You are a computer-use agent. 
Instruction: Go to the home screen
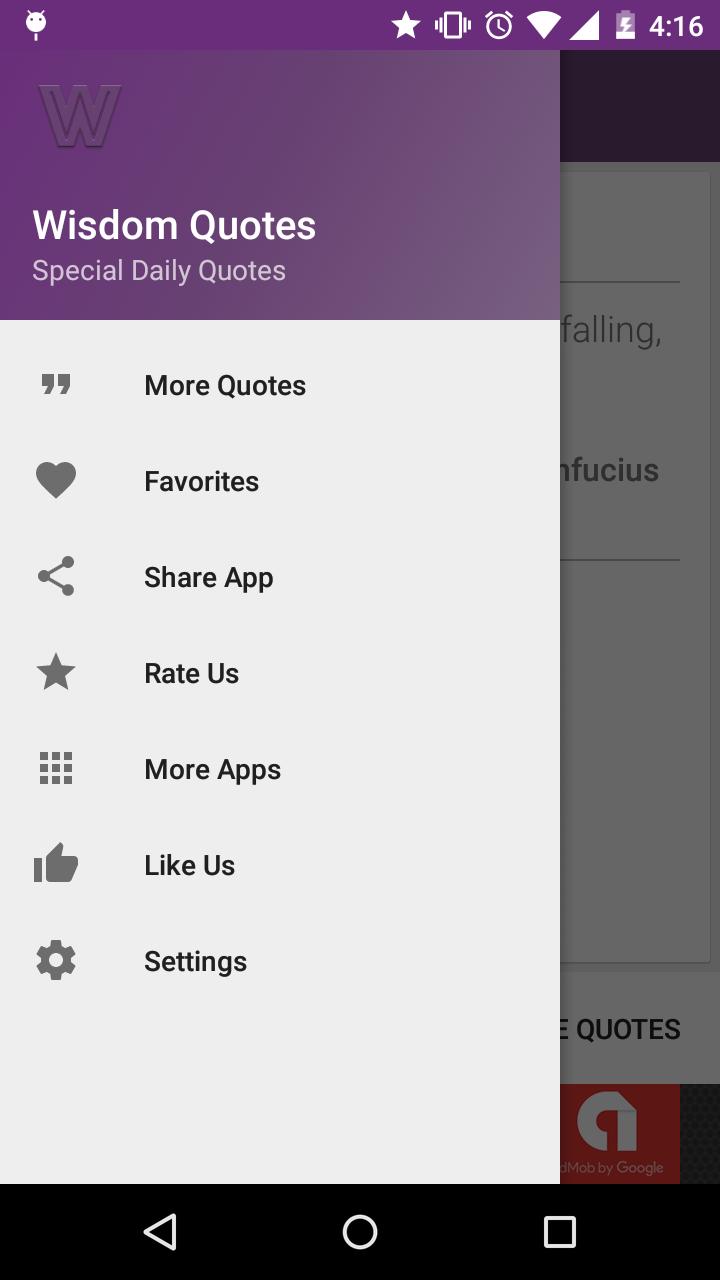(360, 1232)
